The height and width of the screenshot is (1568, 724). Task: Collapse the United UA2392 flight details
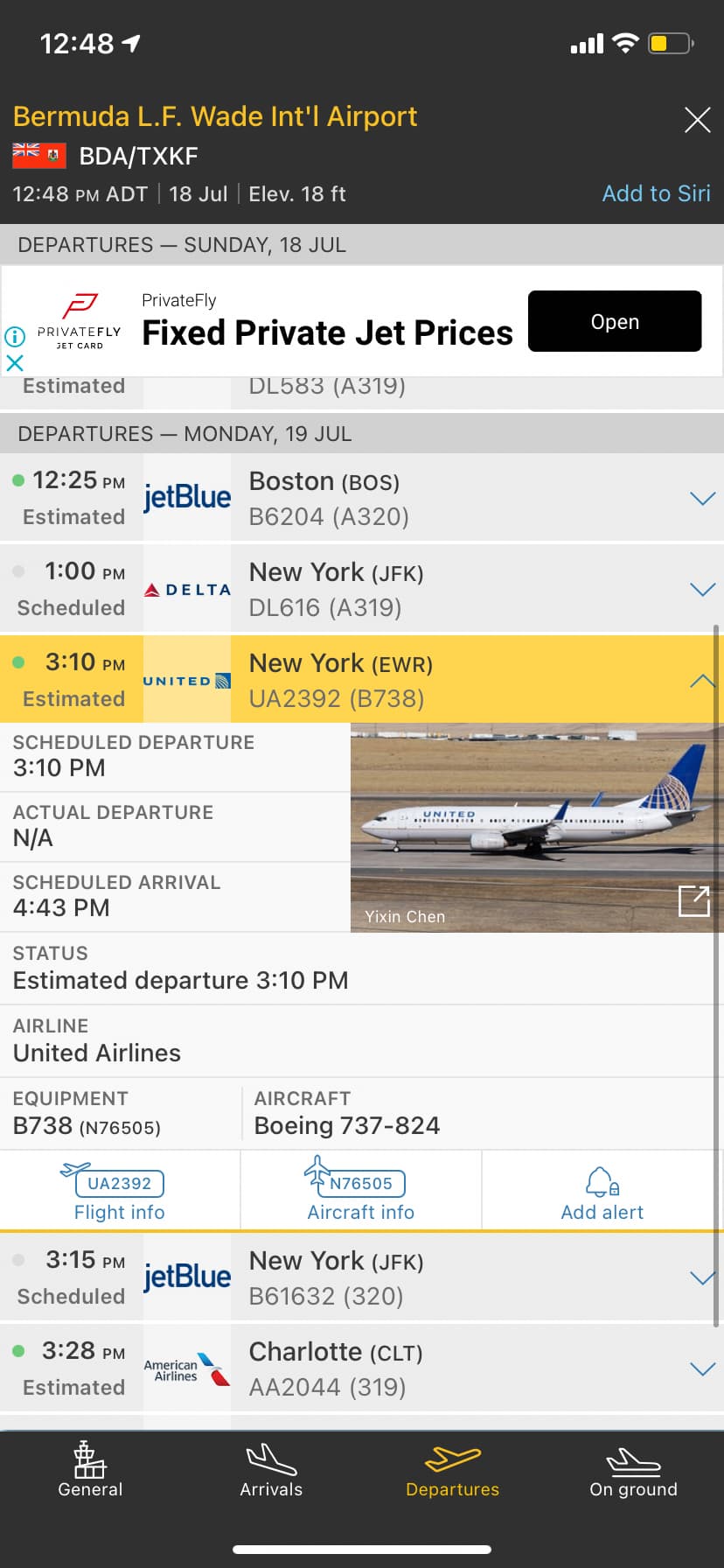pyautogui.click(x=702, y=681)
